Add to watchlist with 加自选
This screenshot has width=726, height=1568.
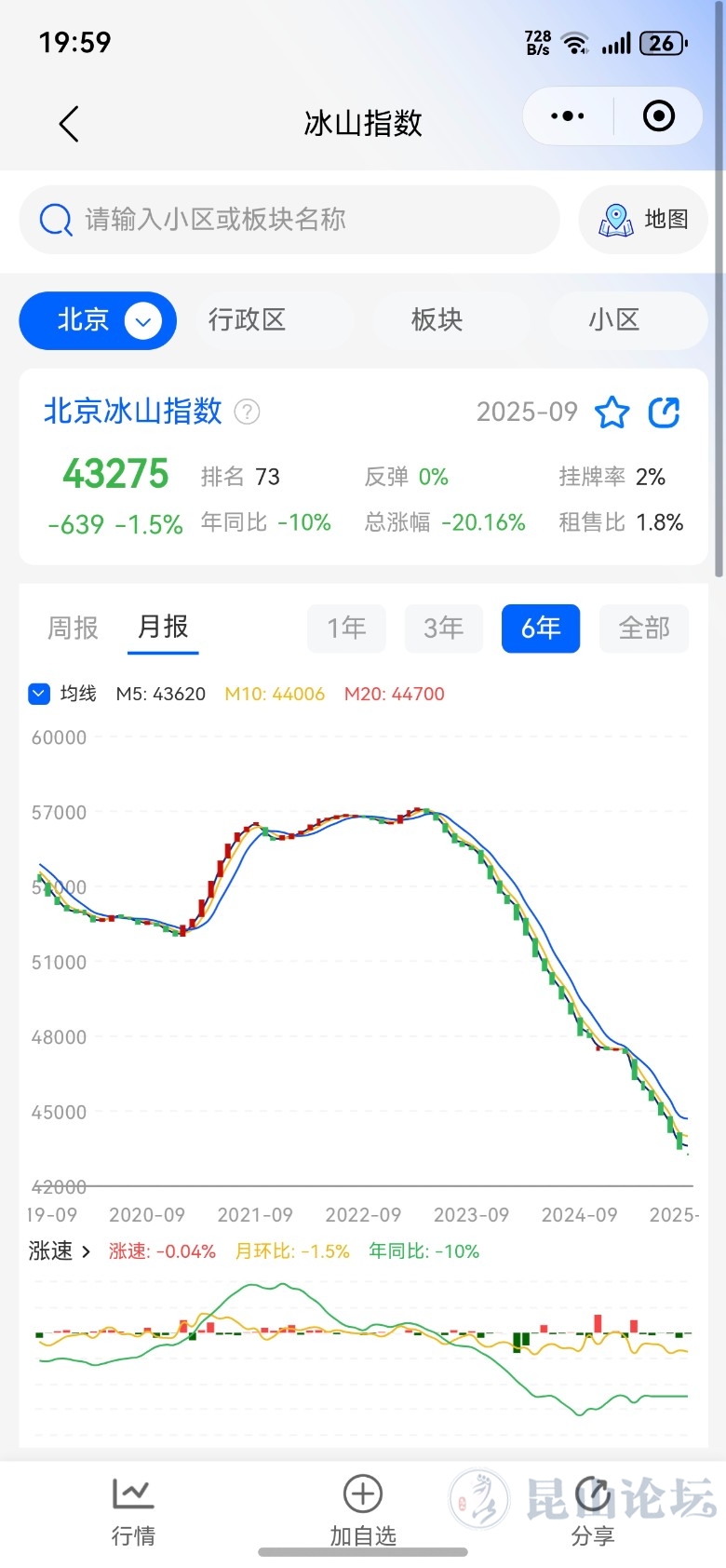click(x=363, y=1510)
